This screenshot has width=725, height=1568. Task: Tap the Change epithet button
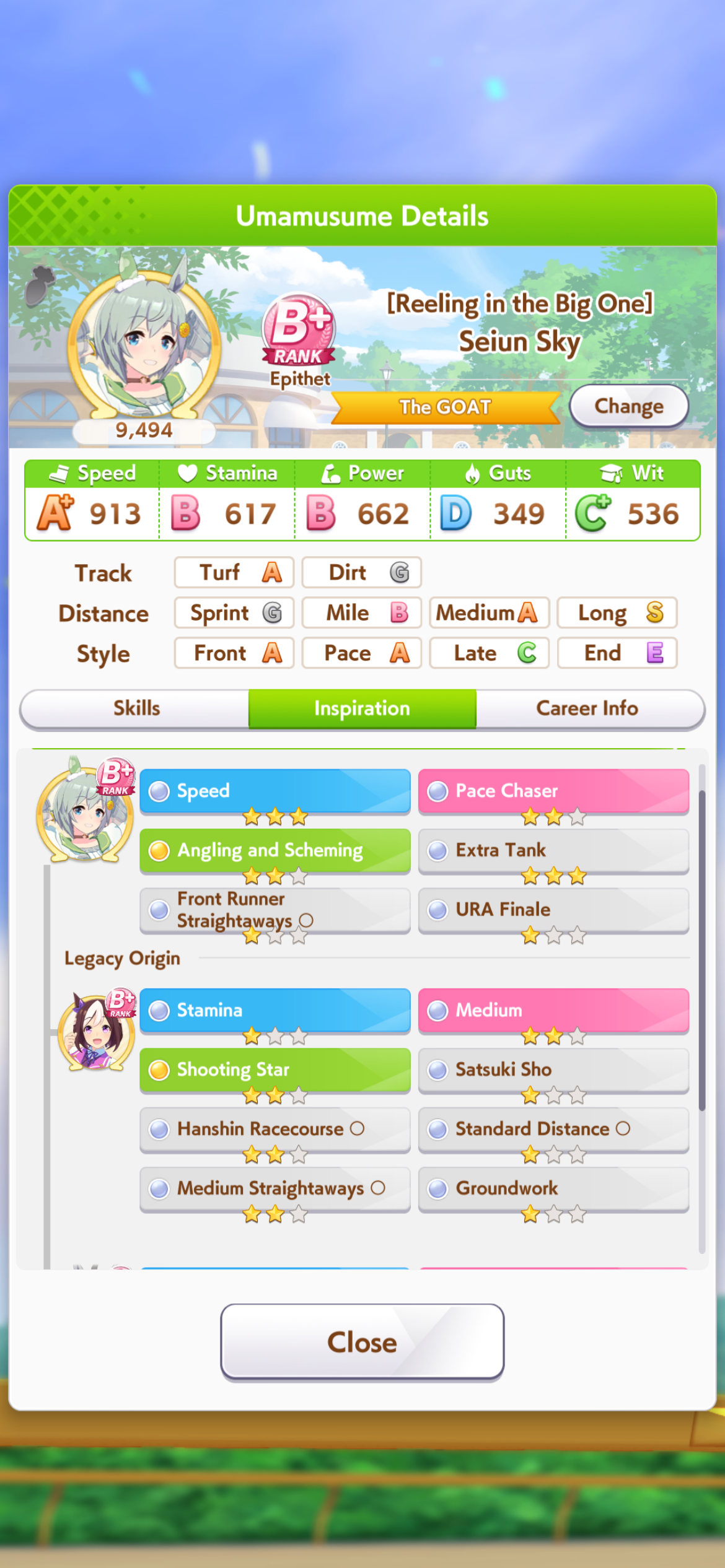(628, 406)
